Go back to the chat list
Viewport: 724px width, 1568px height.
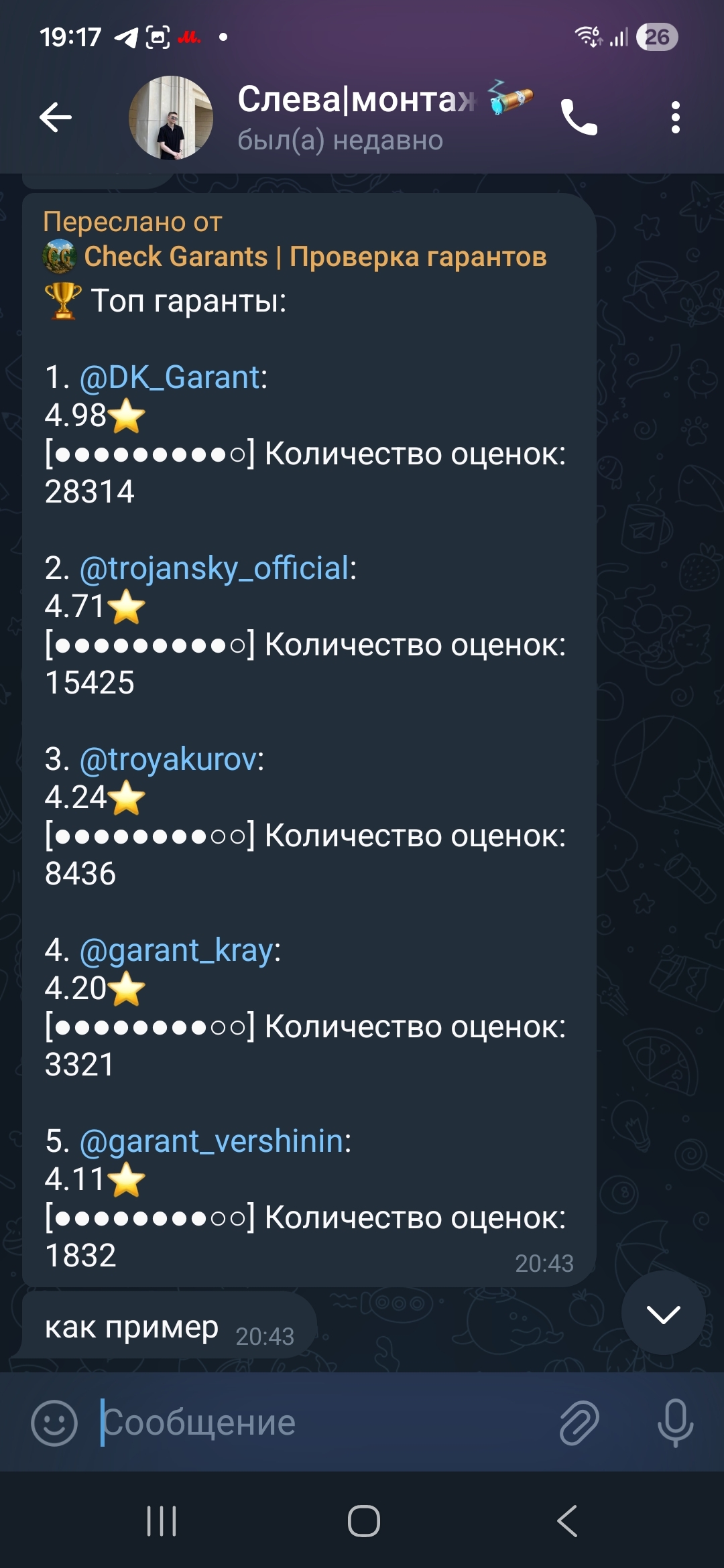click(x=56, y=118)
